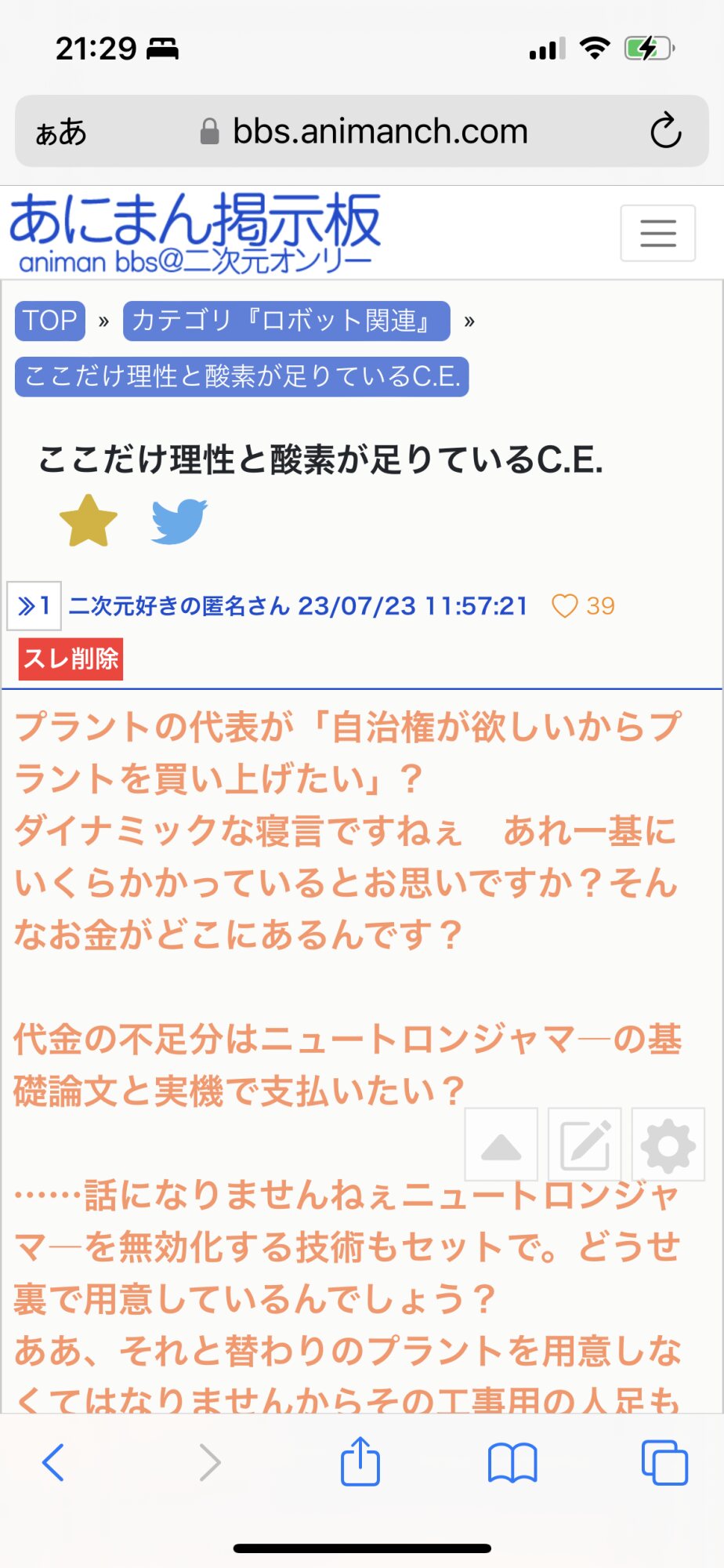The height and width of the screenshot is (1568, 724).
Task: Jump to top with the up arrow
Action: click(x=501, y=1145)
